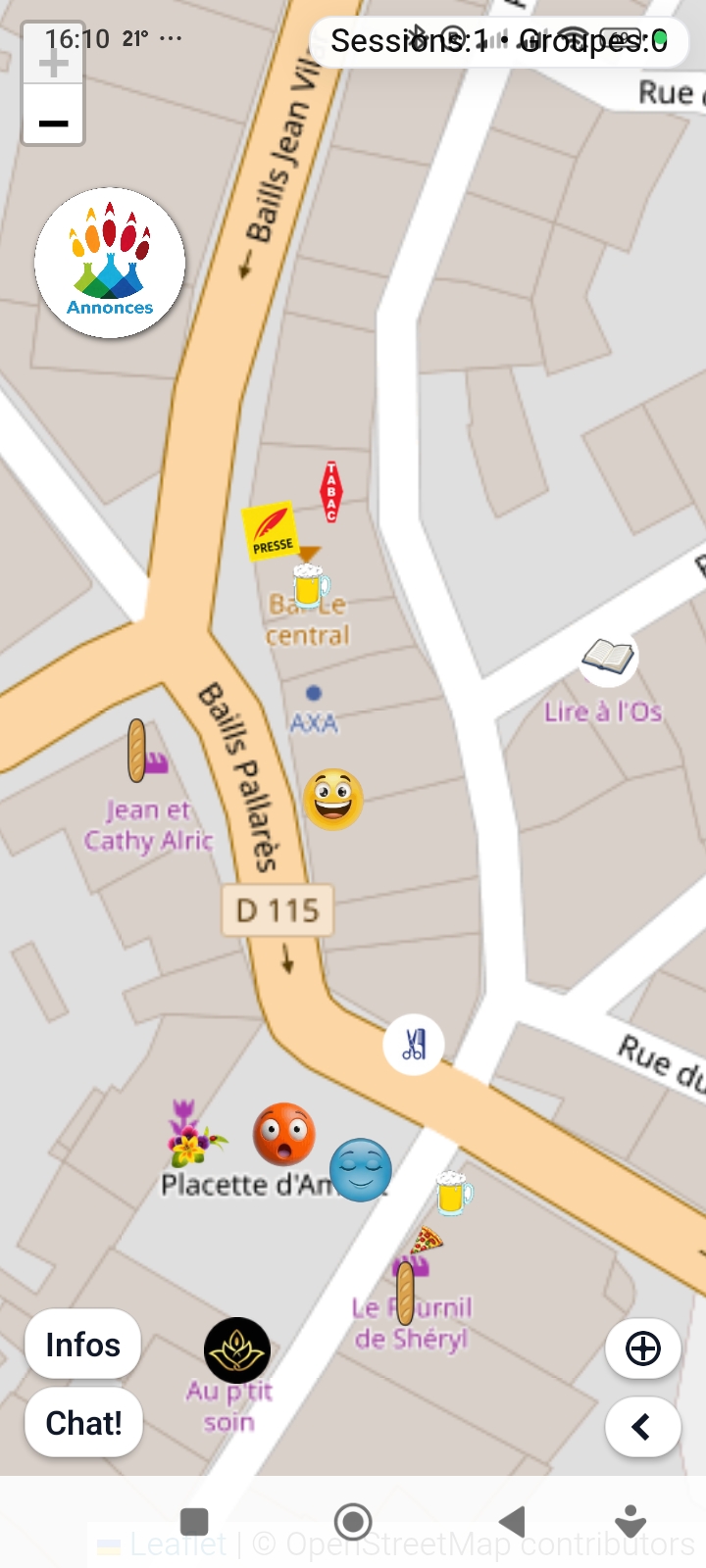
Task: Tap the circled plus add marker button
Action: (x=642, y=1348)
